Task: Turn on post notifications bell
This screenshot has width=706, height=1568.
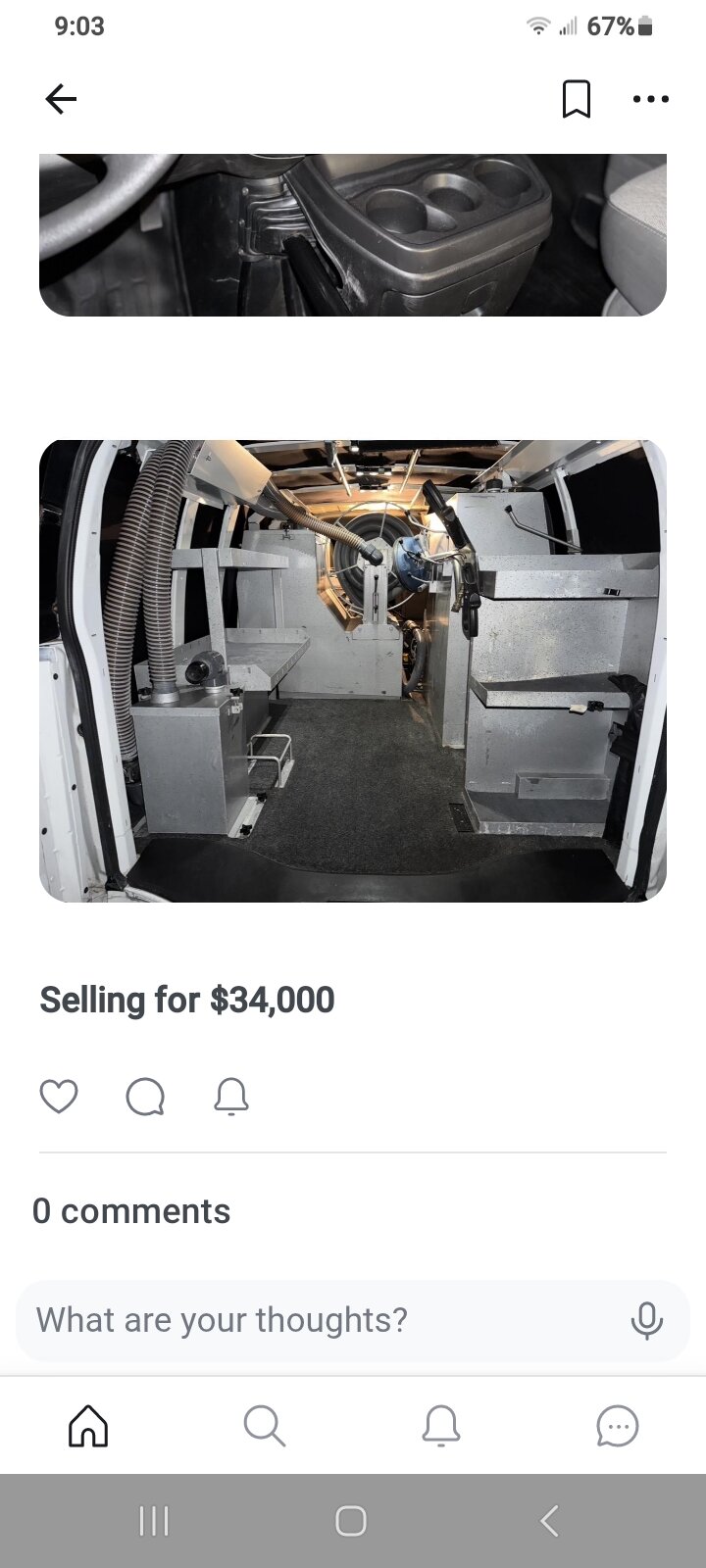Action: tap(231, 1097)
